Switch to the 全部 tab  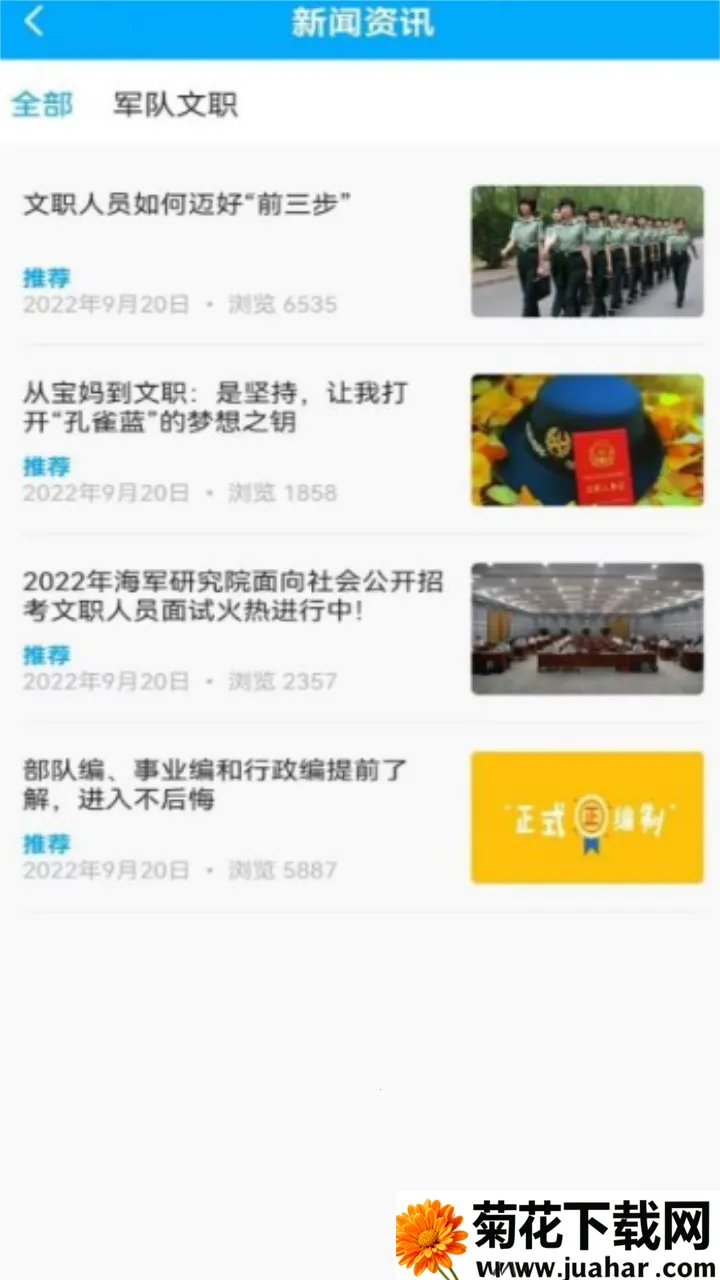coord(42,104)
